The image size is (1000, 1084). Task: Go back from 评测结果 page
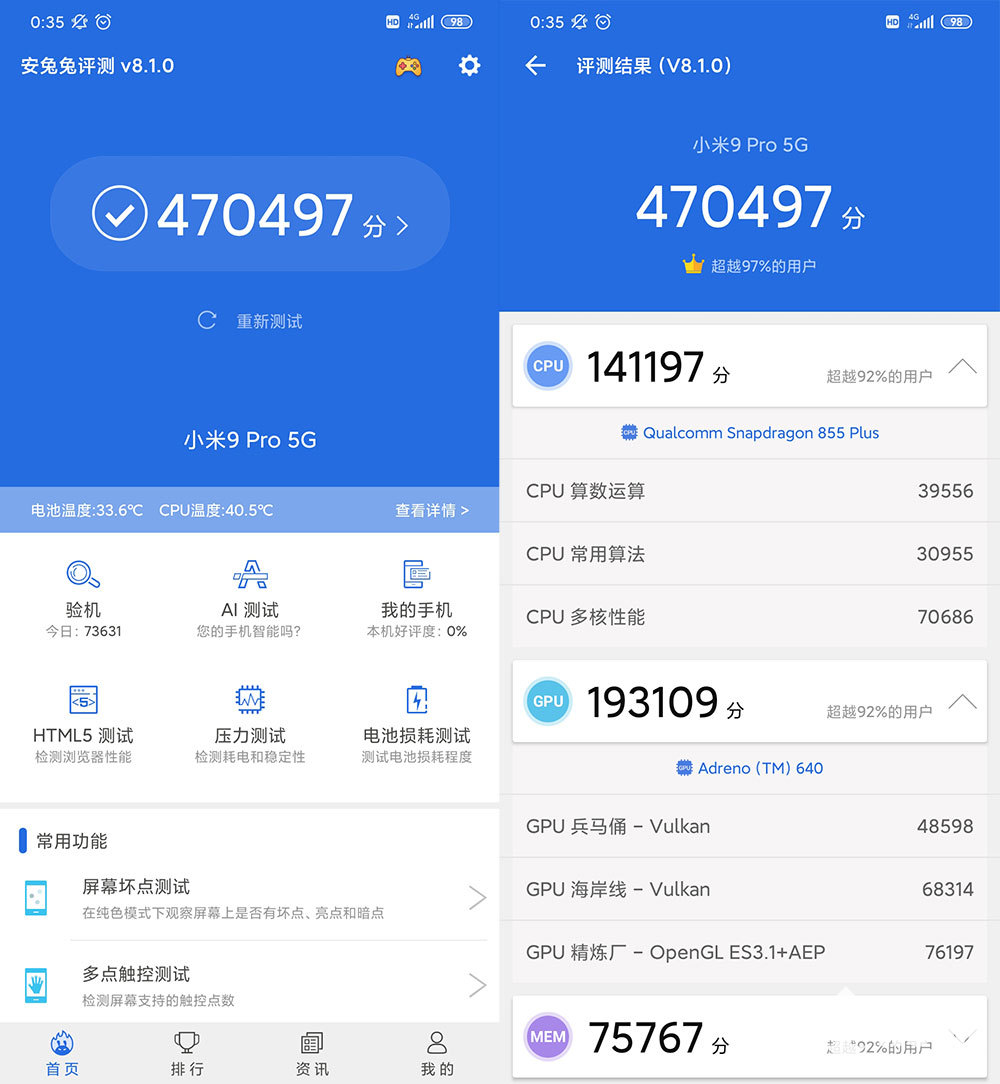[x=536, y=66]
